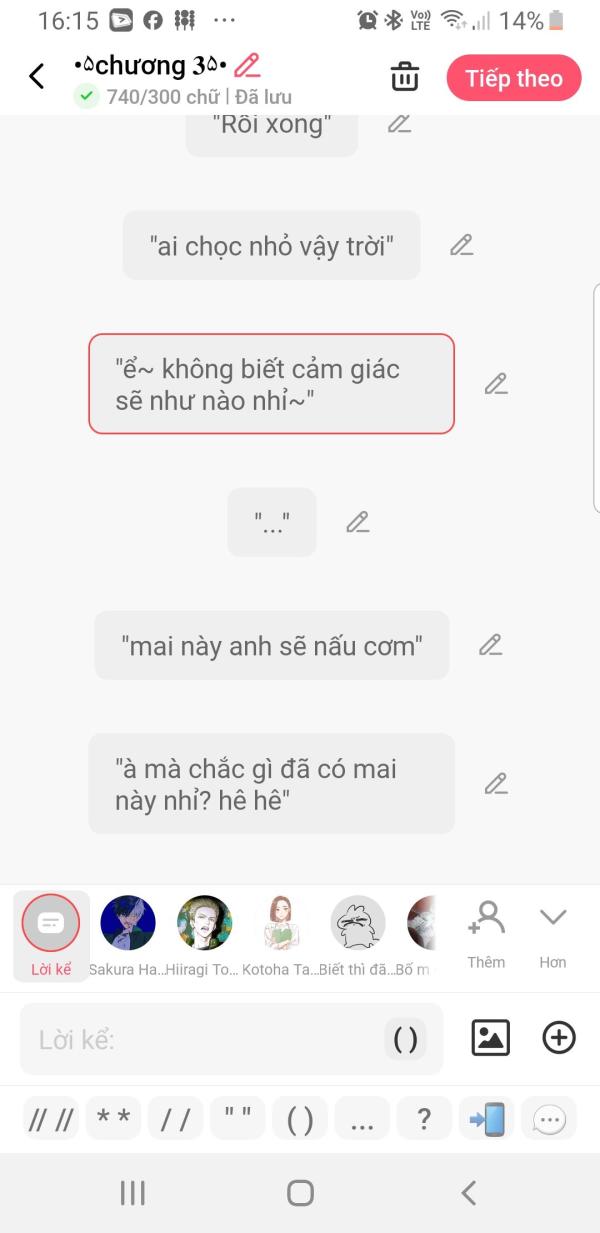Open the speech bubble options icon
Screen dimensions: 600x1233
point(549,1119)
